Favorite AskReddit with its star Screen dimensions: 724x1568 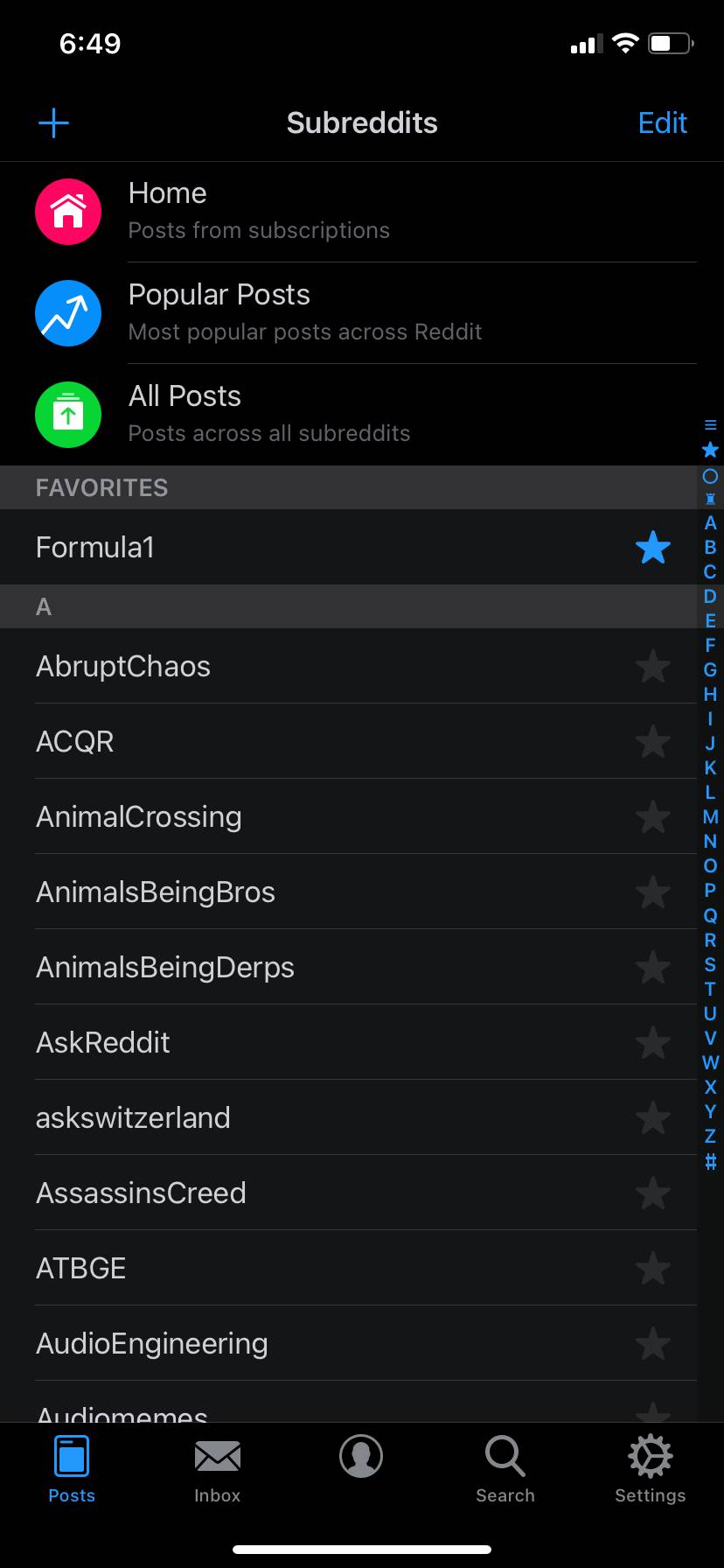point(653,1042)
